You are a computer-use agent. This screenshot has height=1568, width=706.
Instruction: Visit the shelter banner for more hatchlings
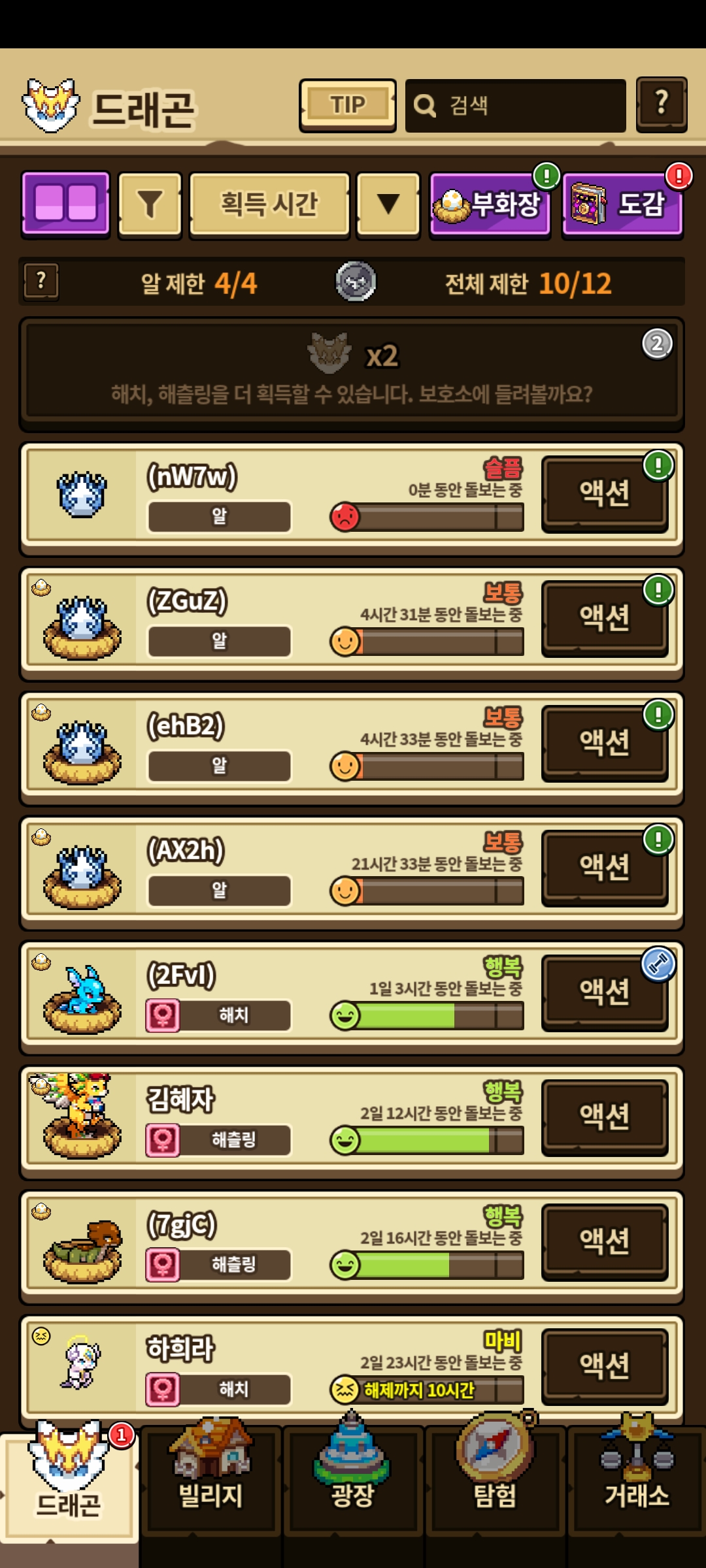click(x=352, y=374)
